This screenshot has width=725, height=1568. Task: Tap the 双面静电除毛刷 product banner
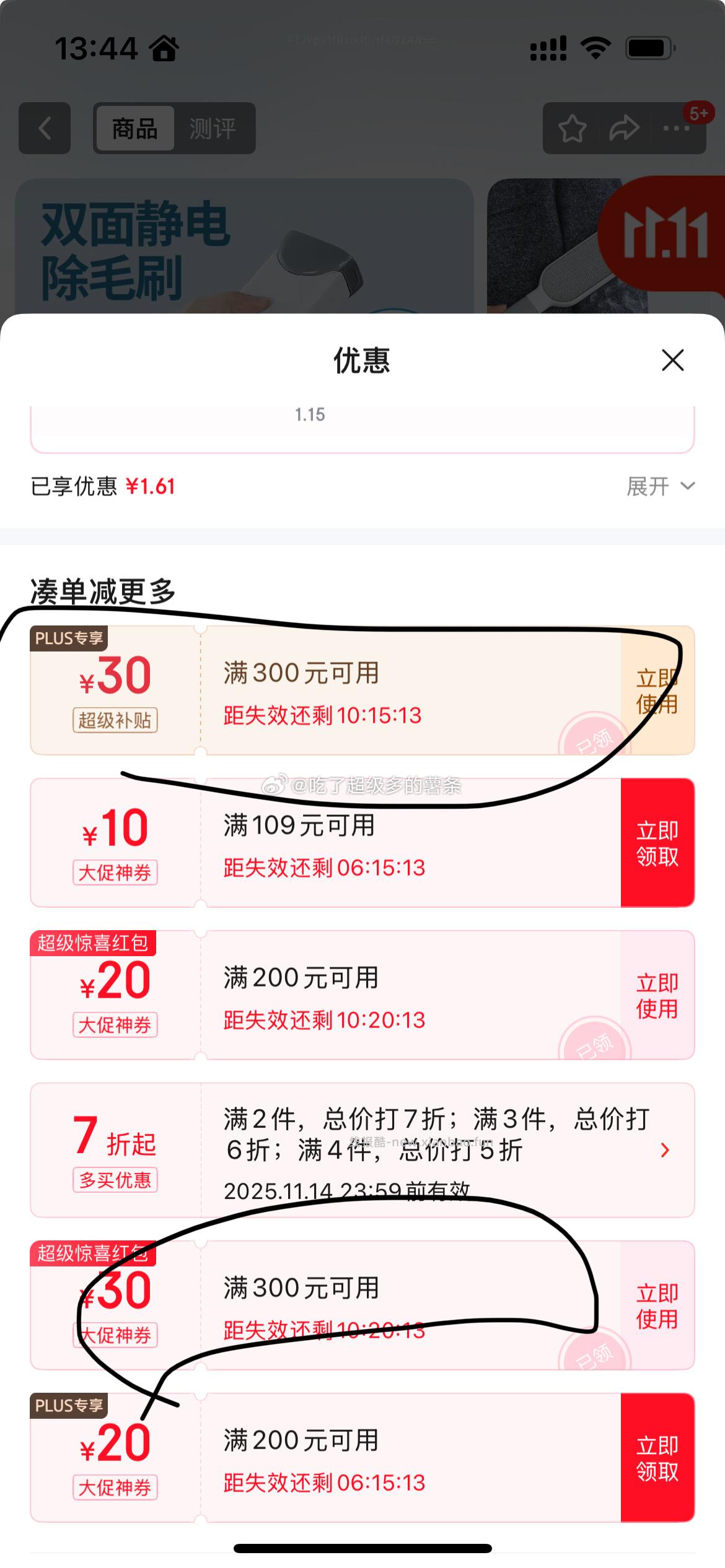(x=248, y=248)
